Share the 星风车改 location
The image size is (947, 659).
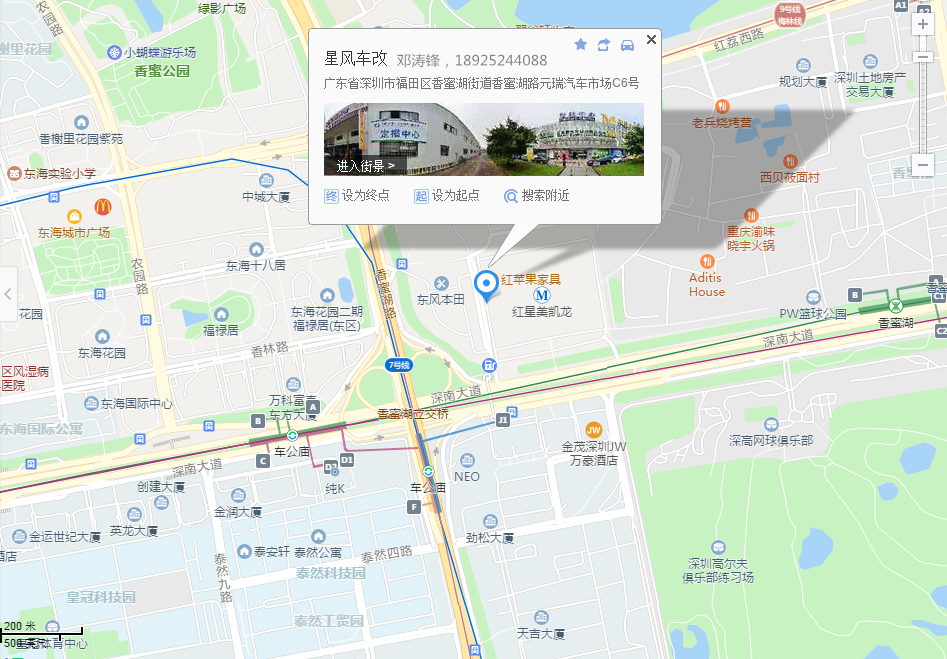604,45
